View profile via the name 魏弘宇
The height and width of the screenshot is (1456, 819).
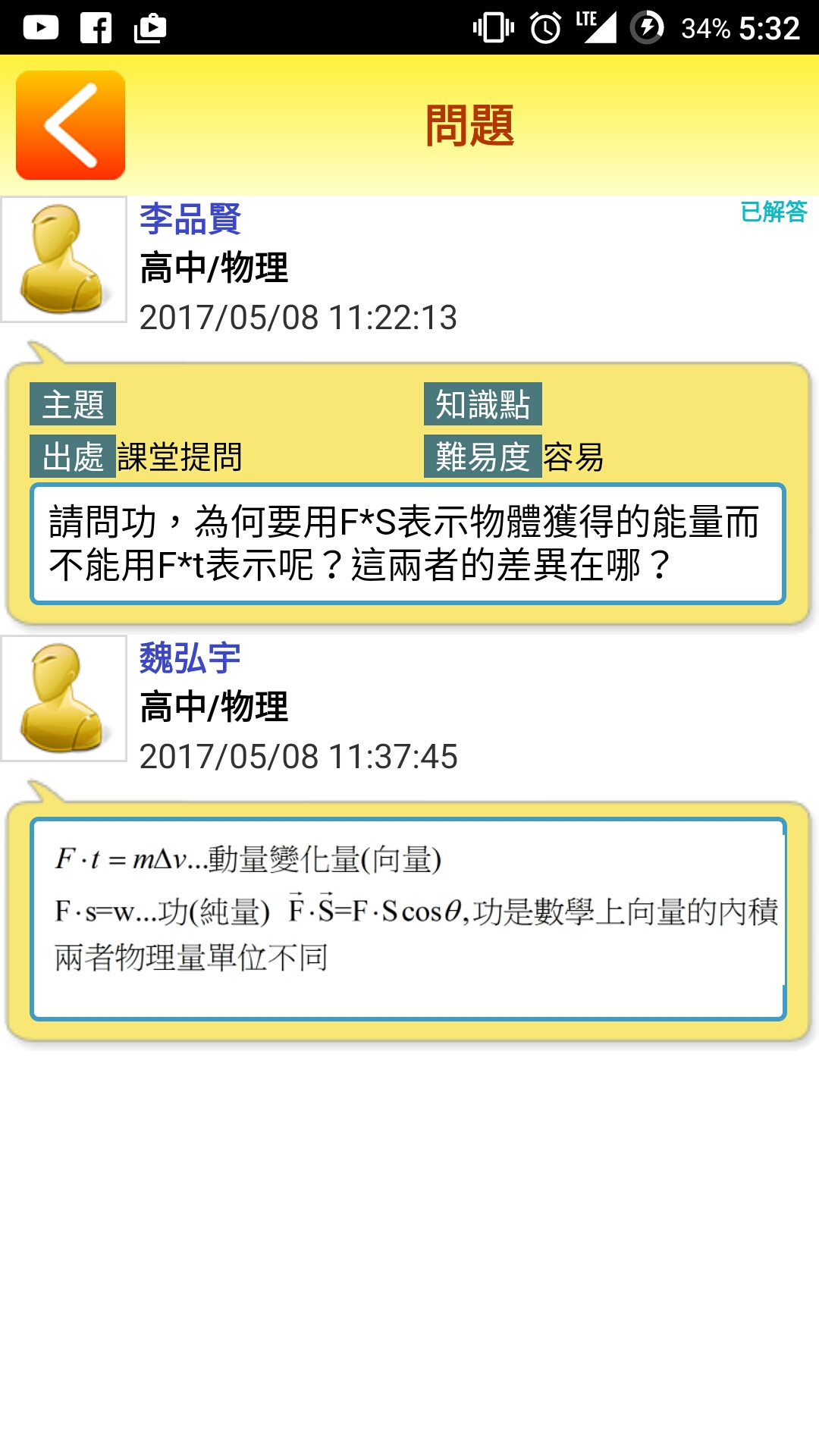[x=190, y=658]
